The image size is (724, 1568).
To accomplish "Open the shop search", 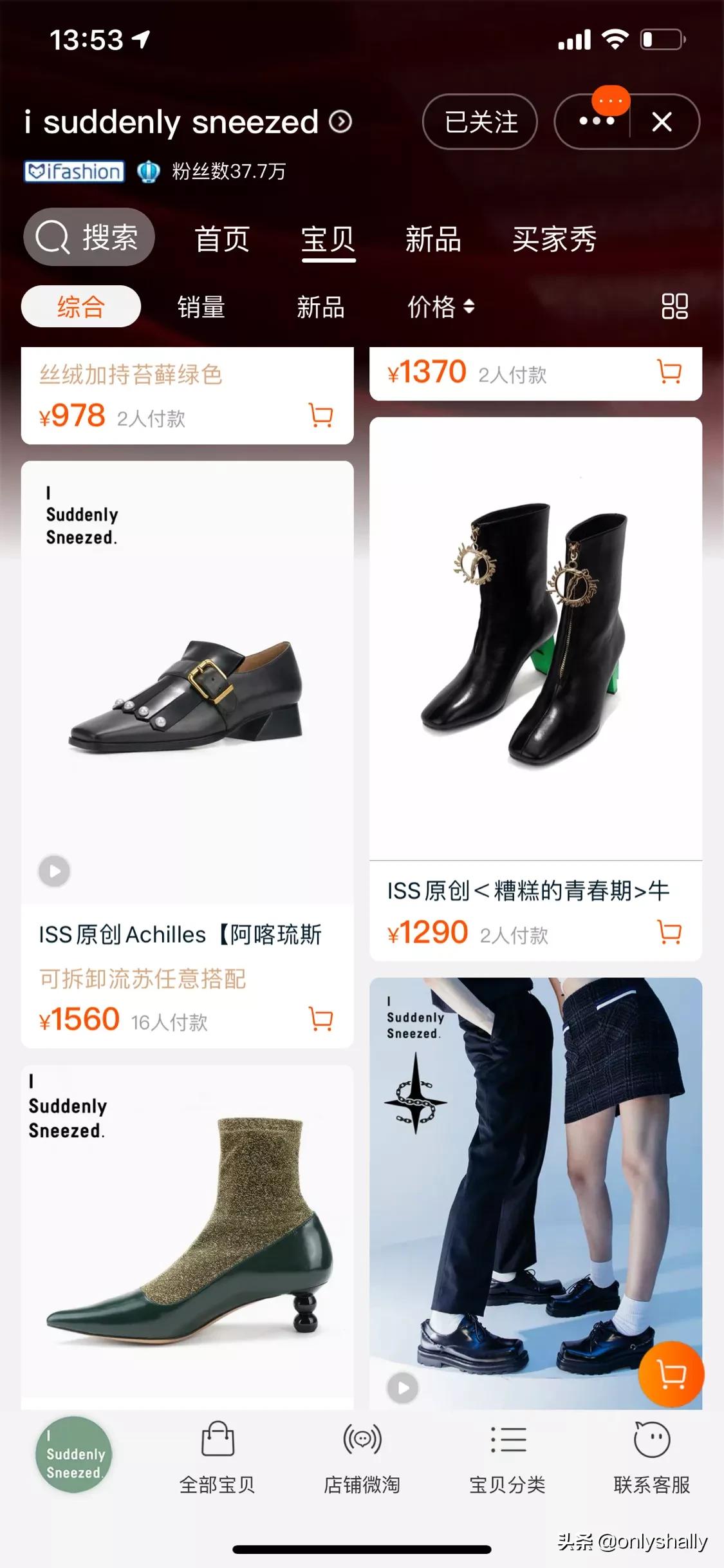I will click(x=88, y=237).
